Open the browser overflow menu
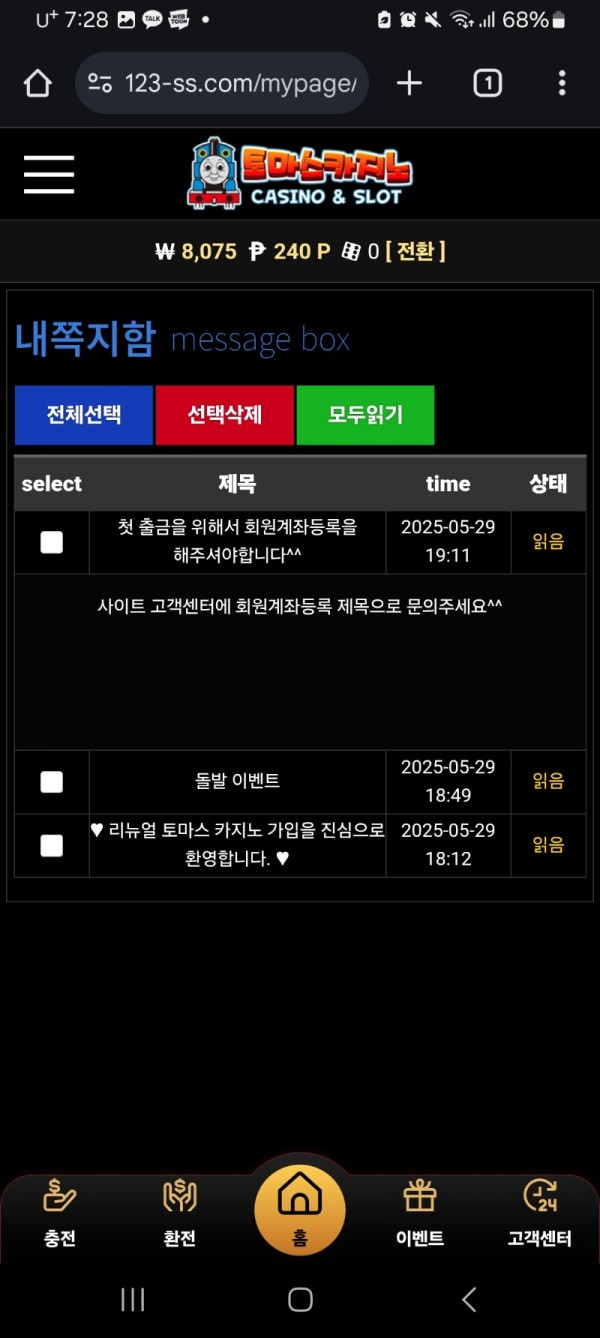The width and height of the screenshot is (600, 1338). click(562, 83)
